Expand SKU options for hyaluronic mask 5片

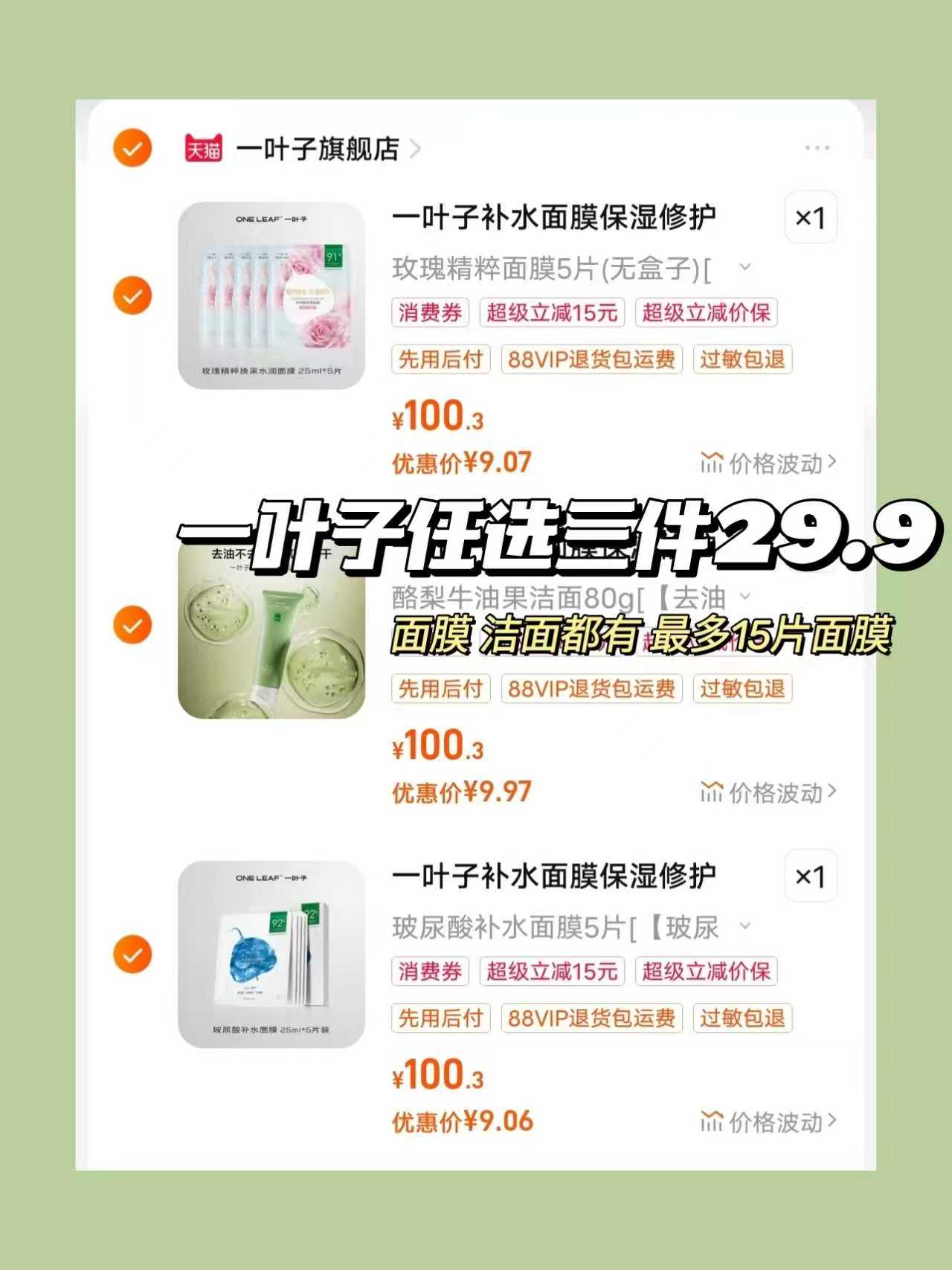tap(746, 926)
